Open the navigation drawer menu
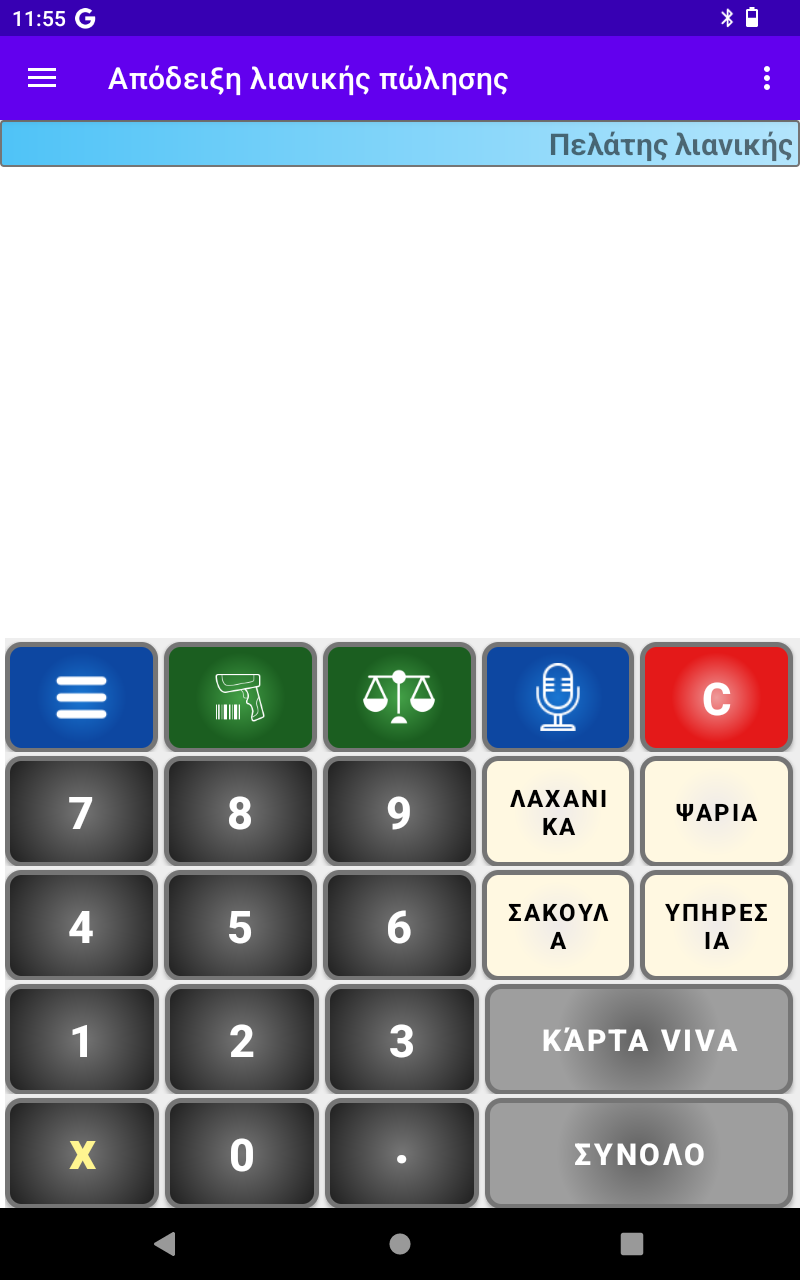Image resolution: width=800 pixels, height=1280 pixels. [42, 78]
